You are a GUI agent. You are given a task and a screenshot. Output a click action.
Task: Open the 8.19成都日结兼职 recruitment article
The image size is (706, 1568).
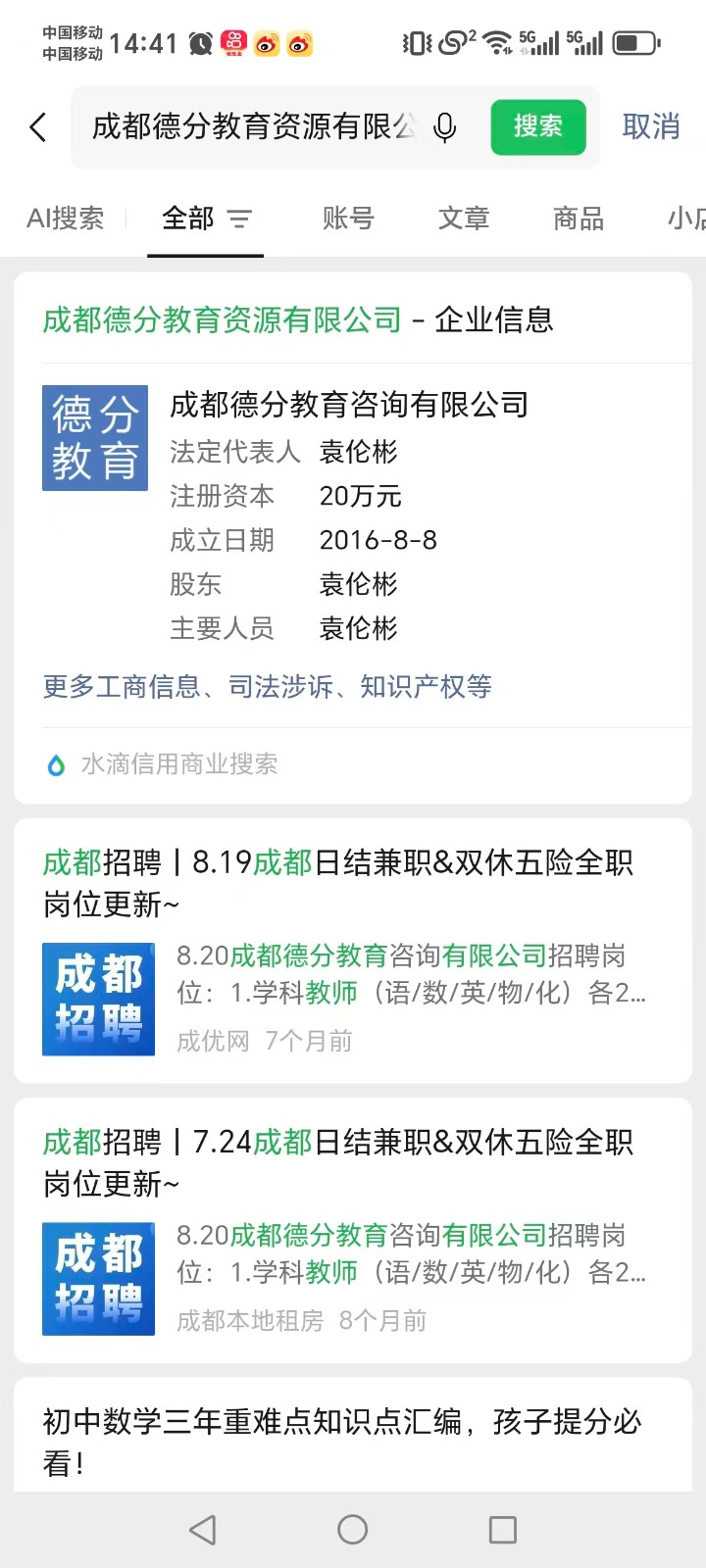pos(338,882)
